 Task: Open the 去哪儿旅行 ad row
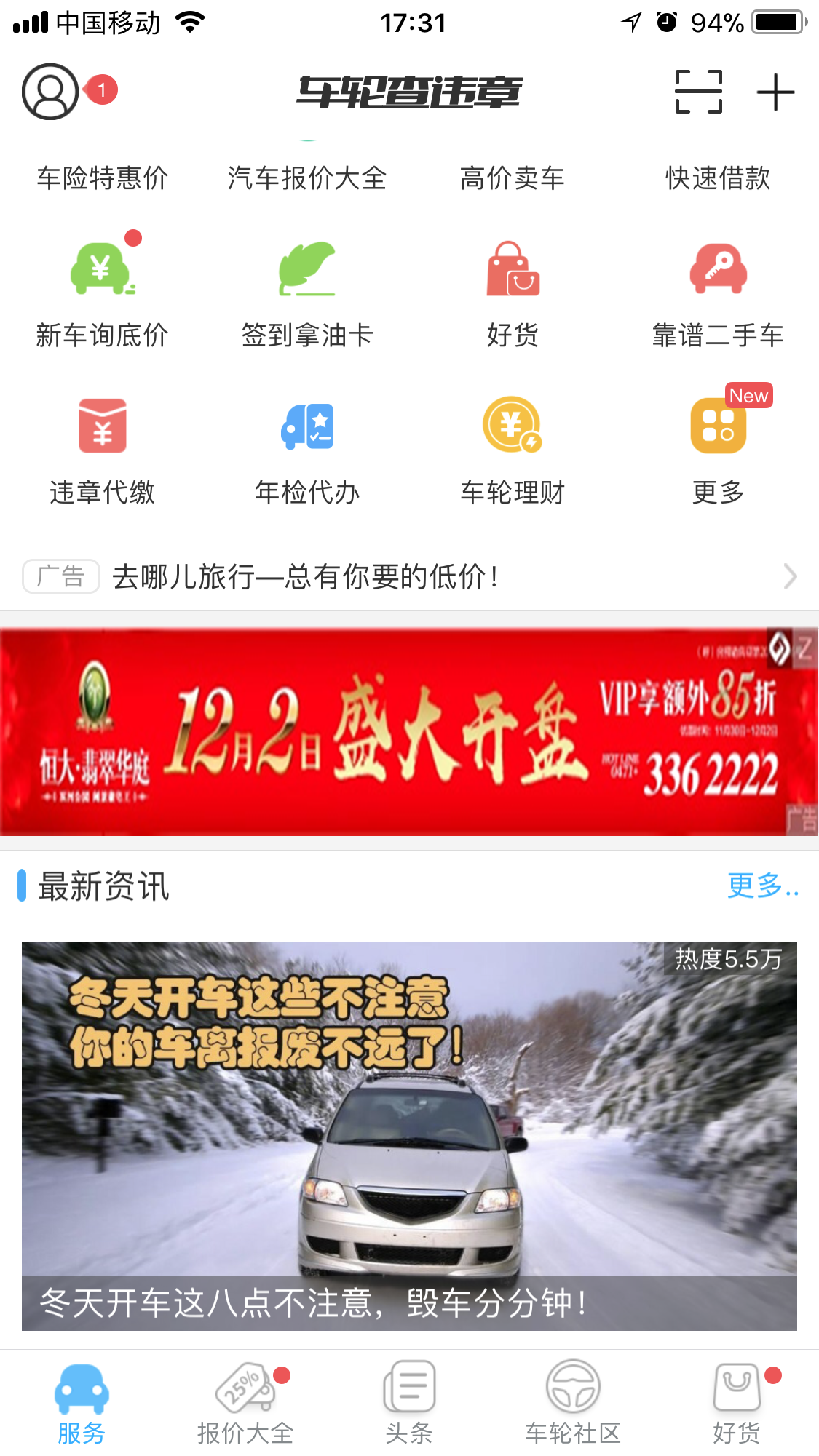(x=409, y=576)
